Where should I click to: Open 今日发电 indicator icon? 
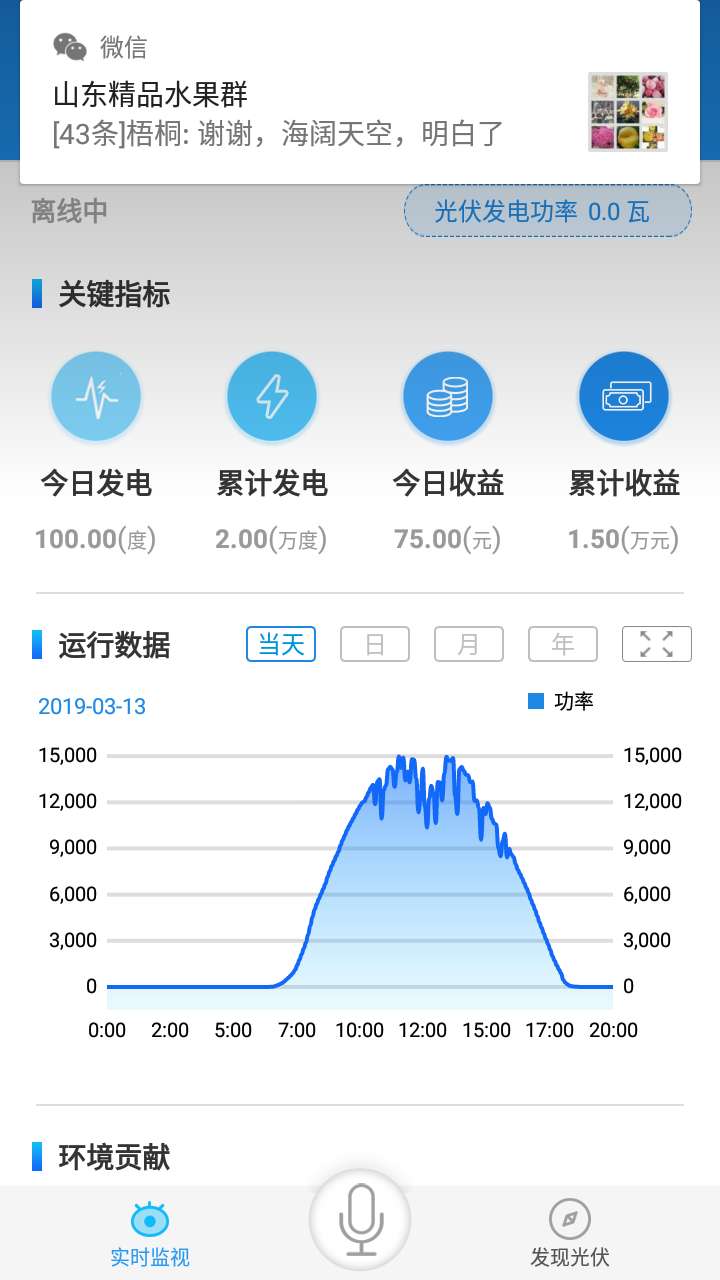(96, 397)
